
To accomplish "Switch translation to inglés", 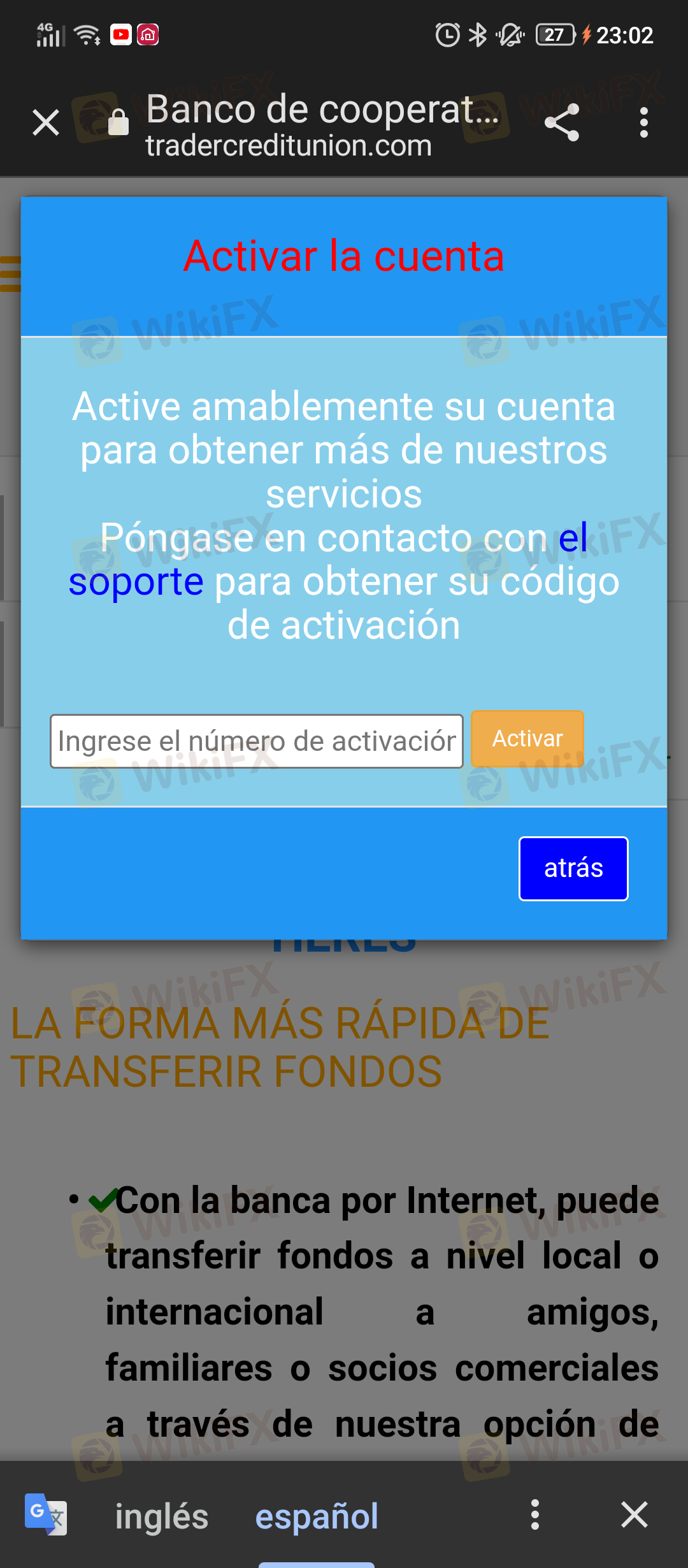I will pyautogui.click(x=162, y=1516).
